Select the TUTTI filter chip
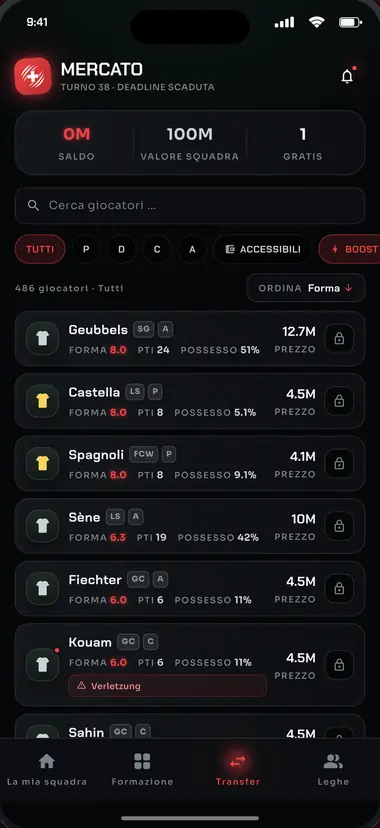380x828 pixels. [40, 249]
